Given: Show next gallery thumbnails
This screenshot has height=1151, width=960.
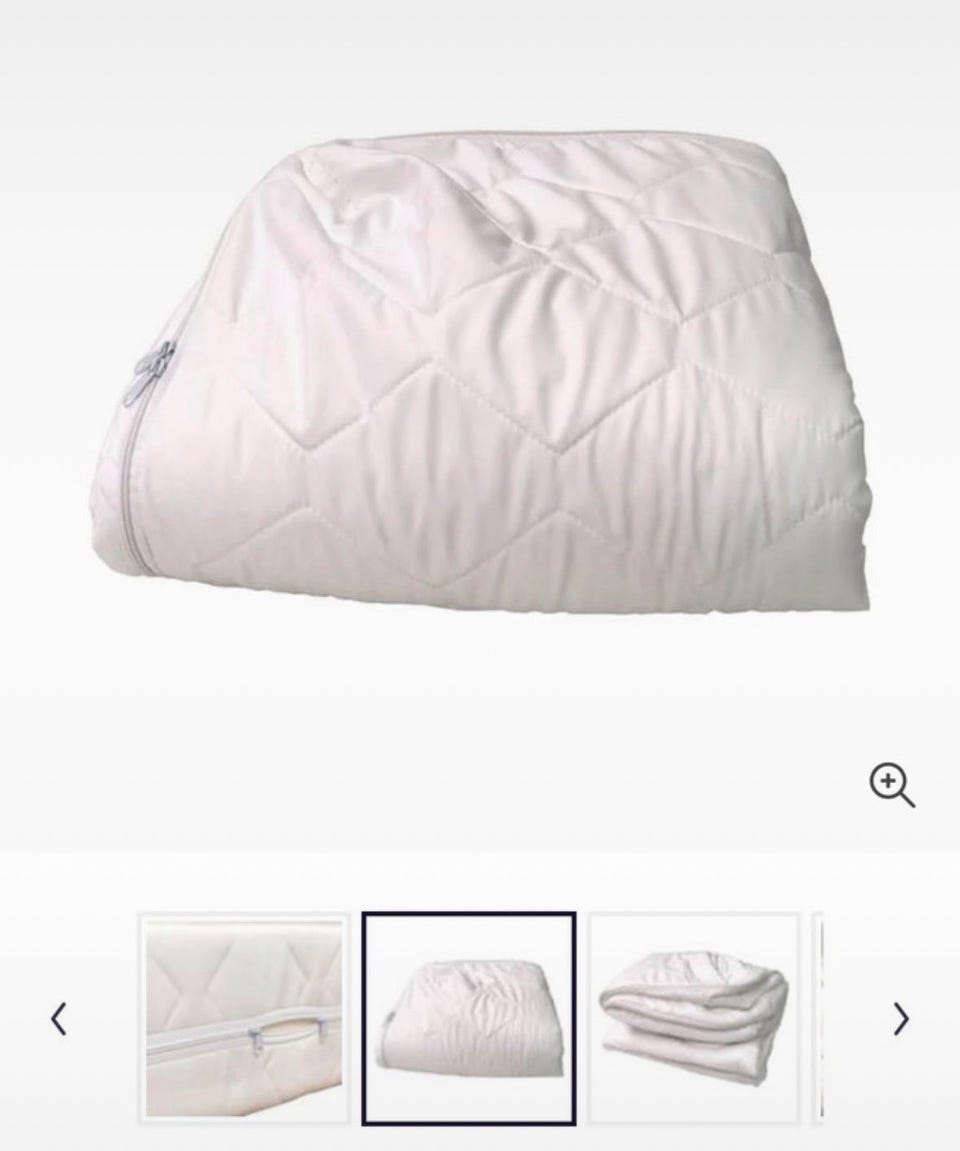Looking at the screenshot, I should (x=901, y=1019).
